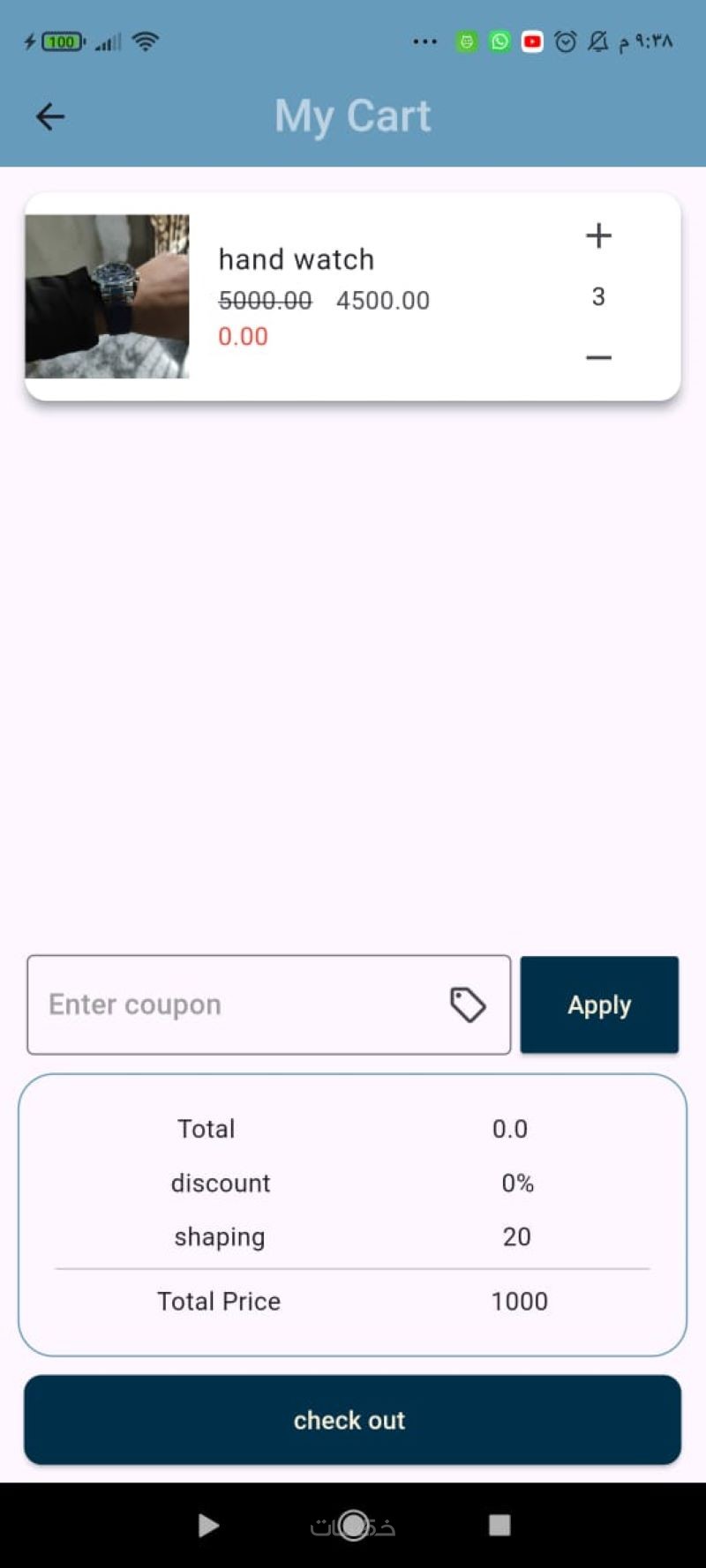Open the hand watch cart item
The width and height of the screenshot is (706, 1568).
352,296
